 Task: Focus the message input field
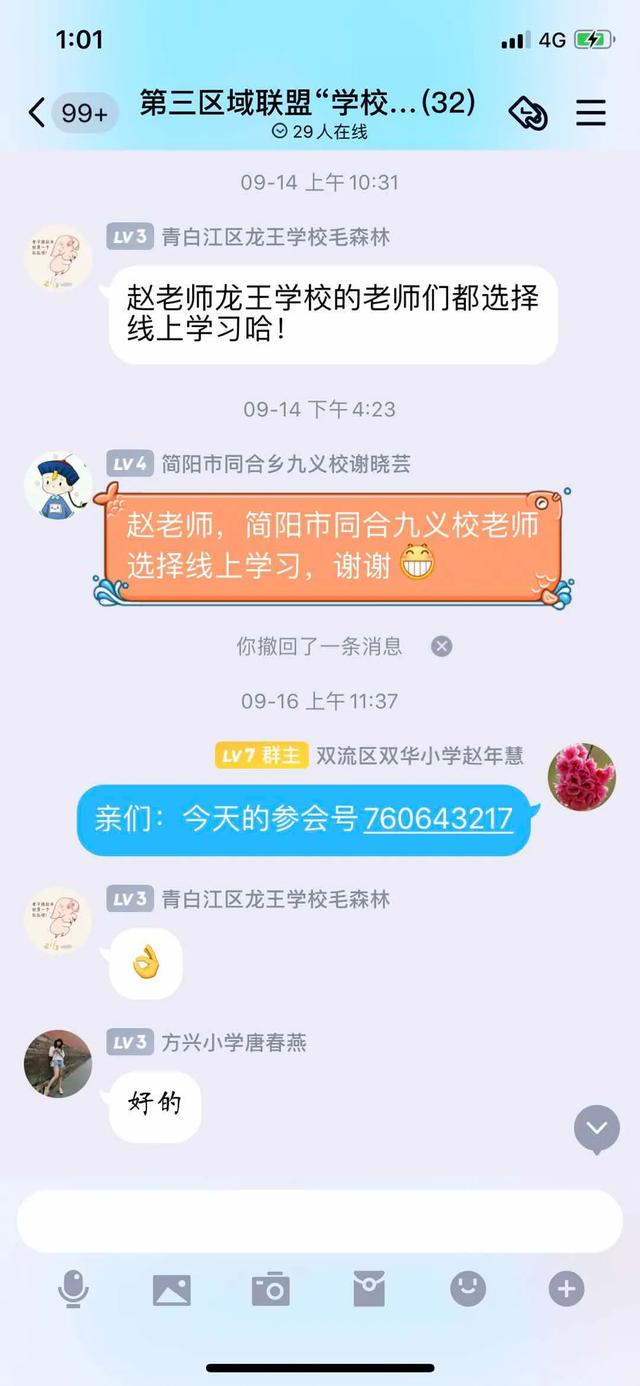coord(320,1221)
